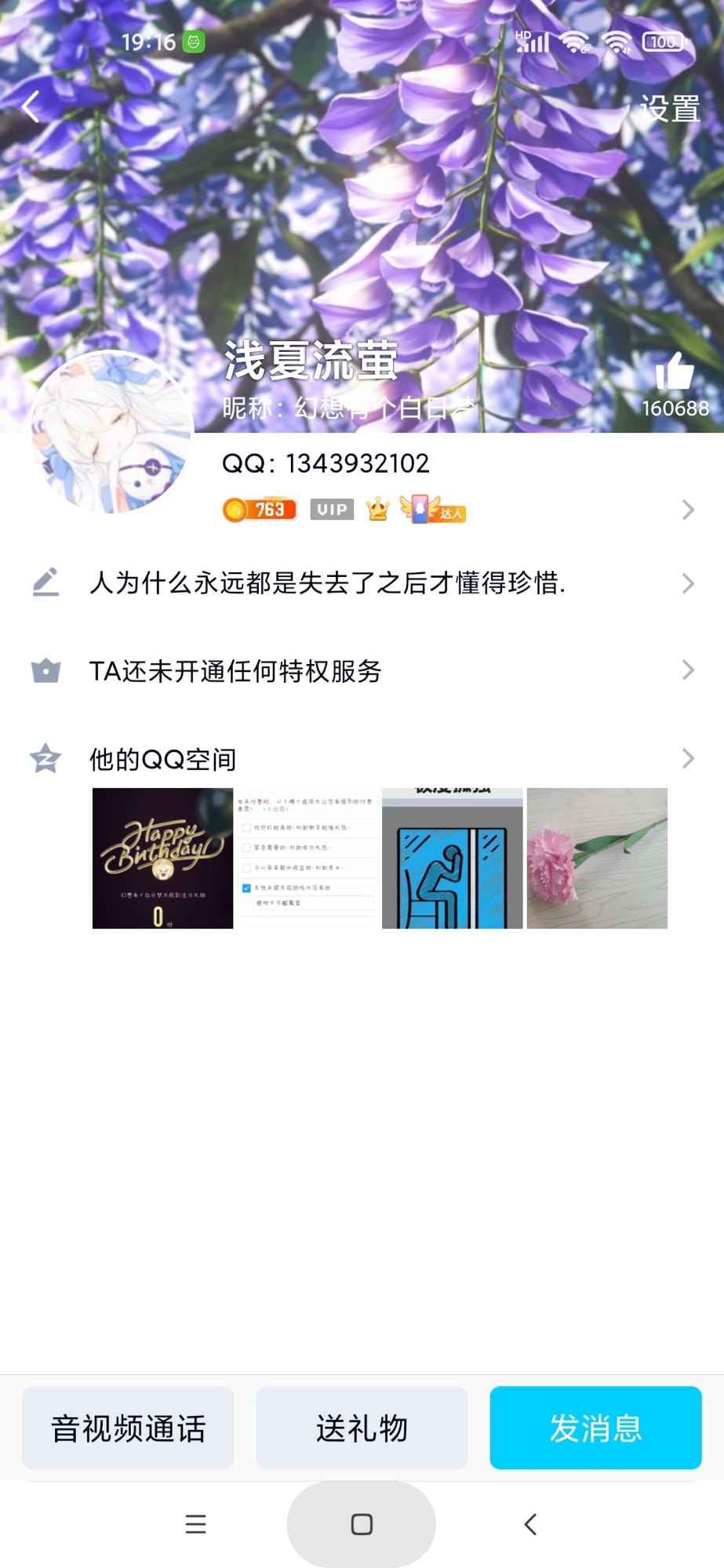Viewport: 724px width, 1568px height.
Task: Open 他的QQ空间
Action: (361, 759)
